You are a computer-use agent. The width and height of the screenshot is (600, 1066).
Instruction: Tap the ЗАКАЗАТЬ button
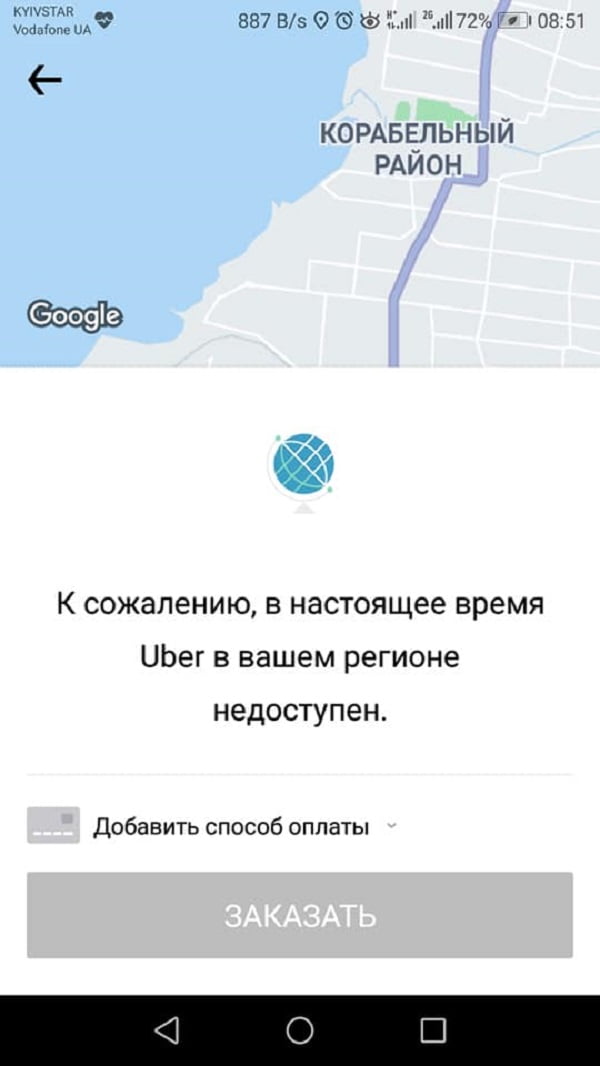[300, 915]
